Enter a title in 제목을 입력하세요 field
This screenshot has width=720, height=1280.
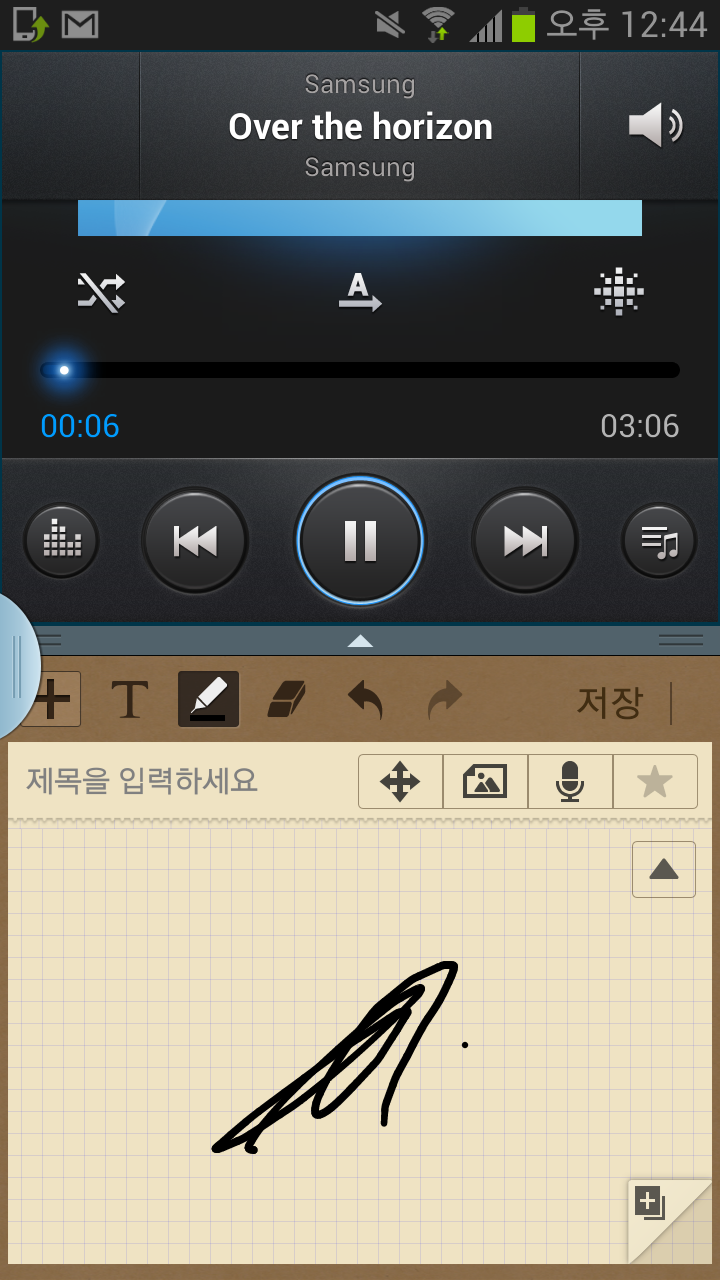180,780
